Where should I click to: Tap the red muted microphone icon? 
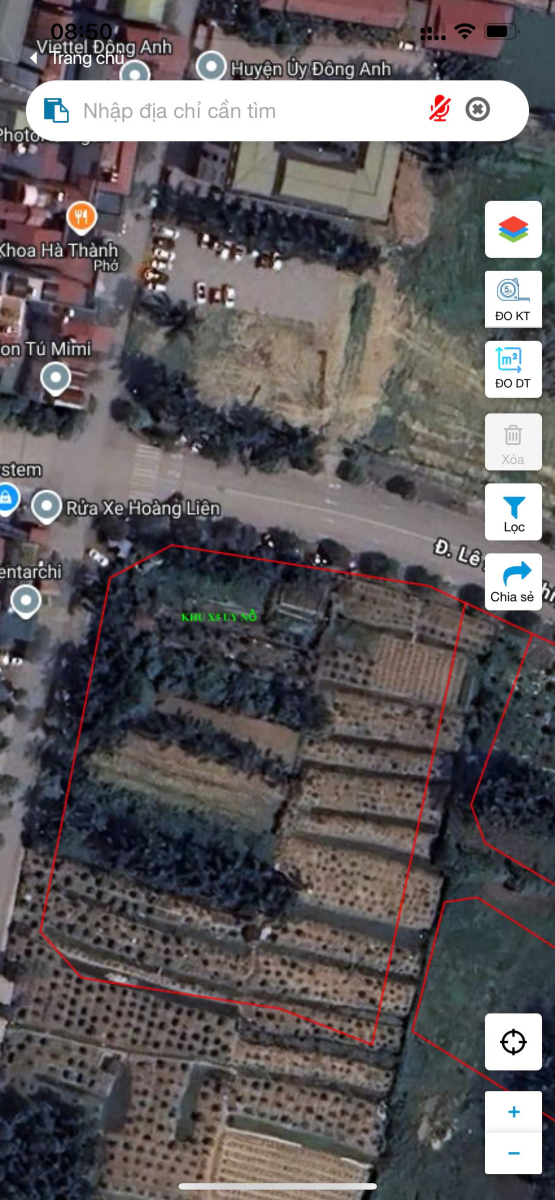[439, 110]
